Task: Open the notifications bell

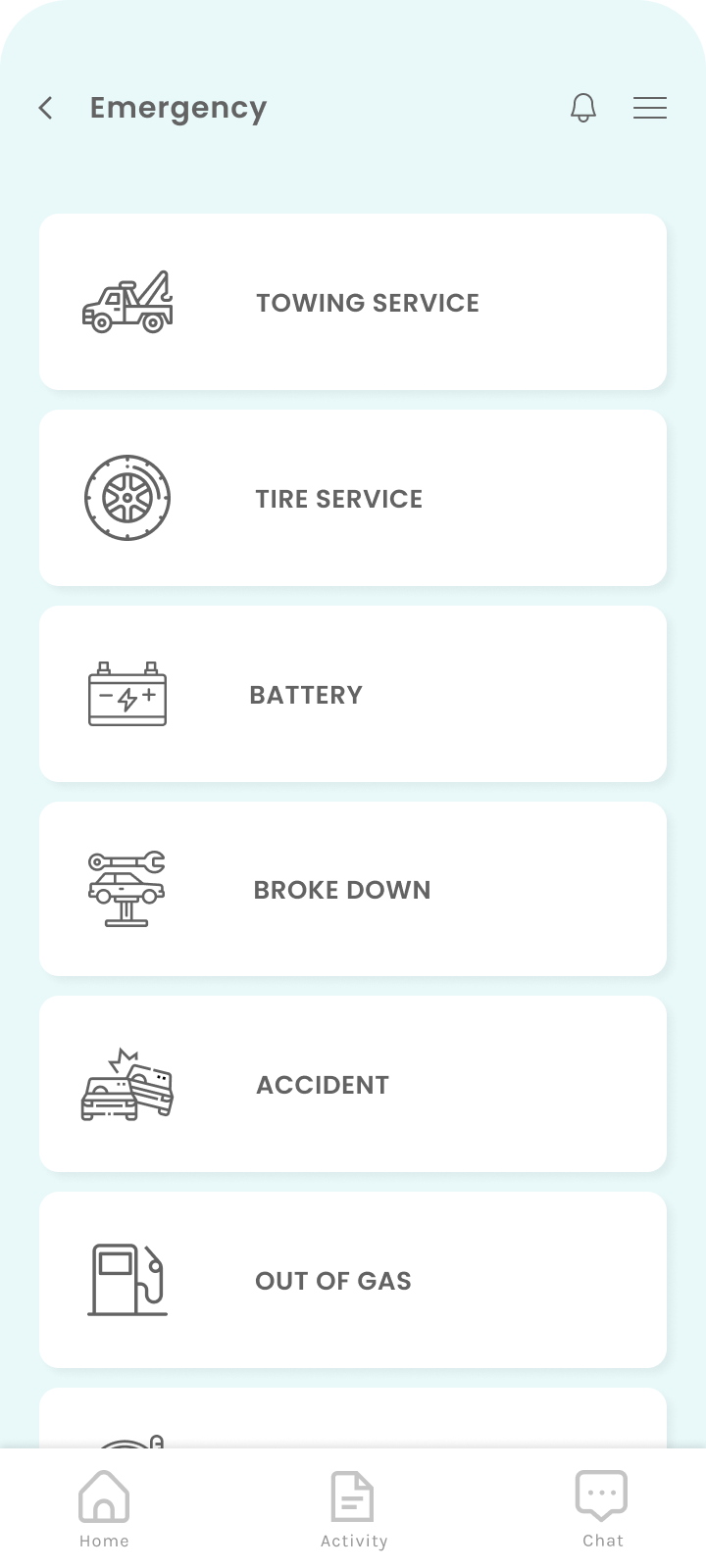Action: [x=583, y=108]
